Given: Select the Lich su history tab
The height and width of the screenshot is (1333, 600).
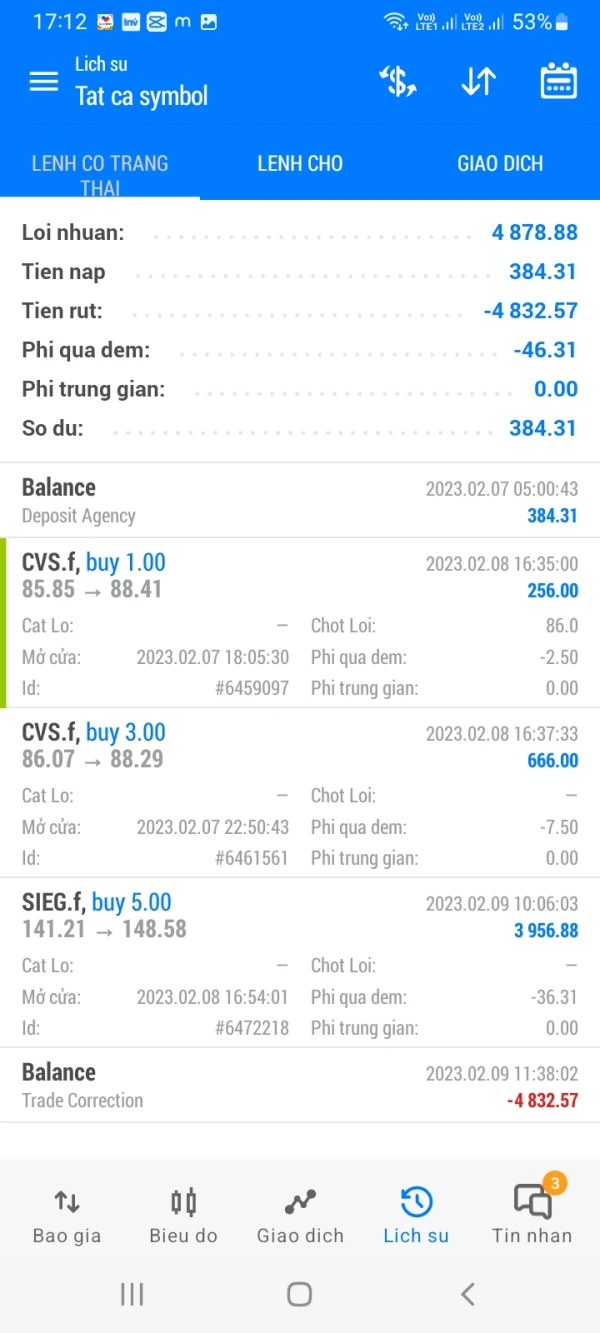Looking at the screenshot, I should (x=416, y=1215).
